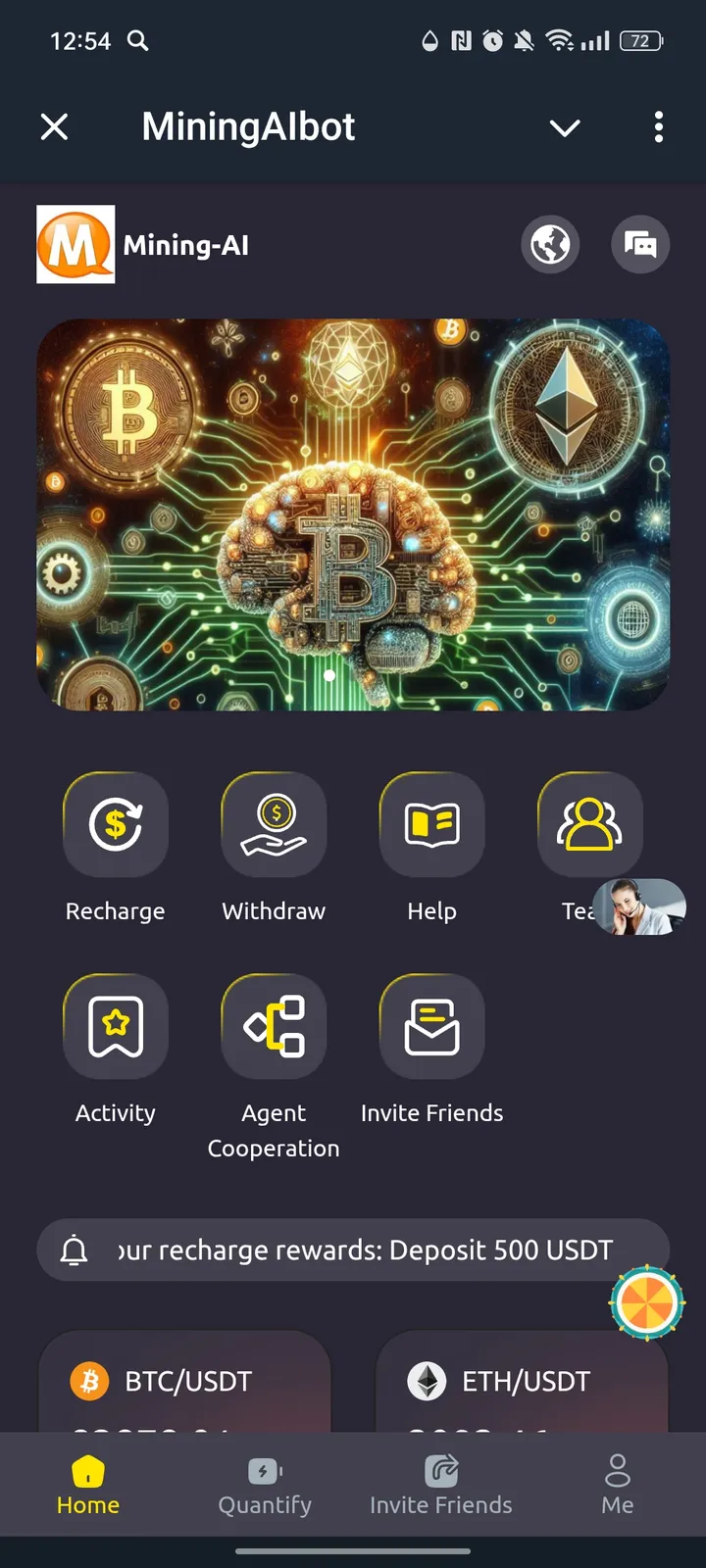Open the crypto brain banner
The height and width of the screenshot is (1568, 706).
point(353,514)
